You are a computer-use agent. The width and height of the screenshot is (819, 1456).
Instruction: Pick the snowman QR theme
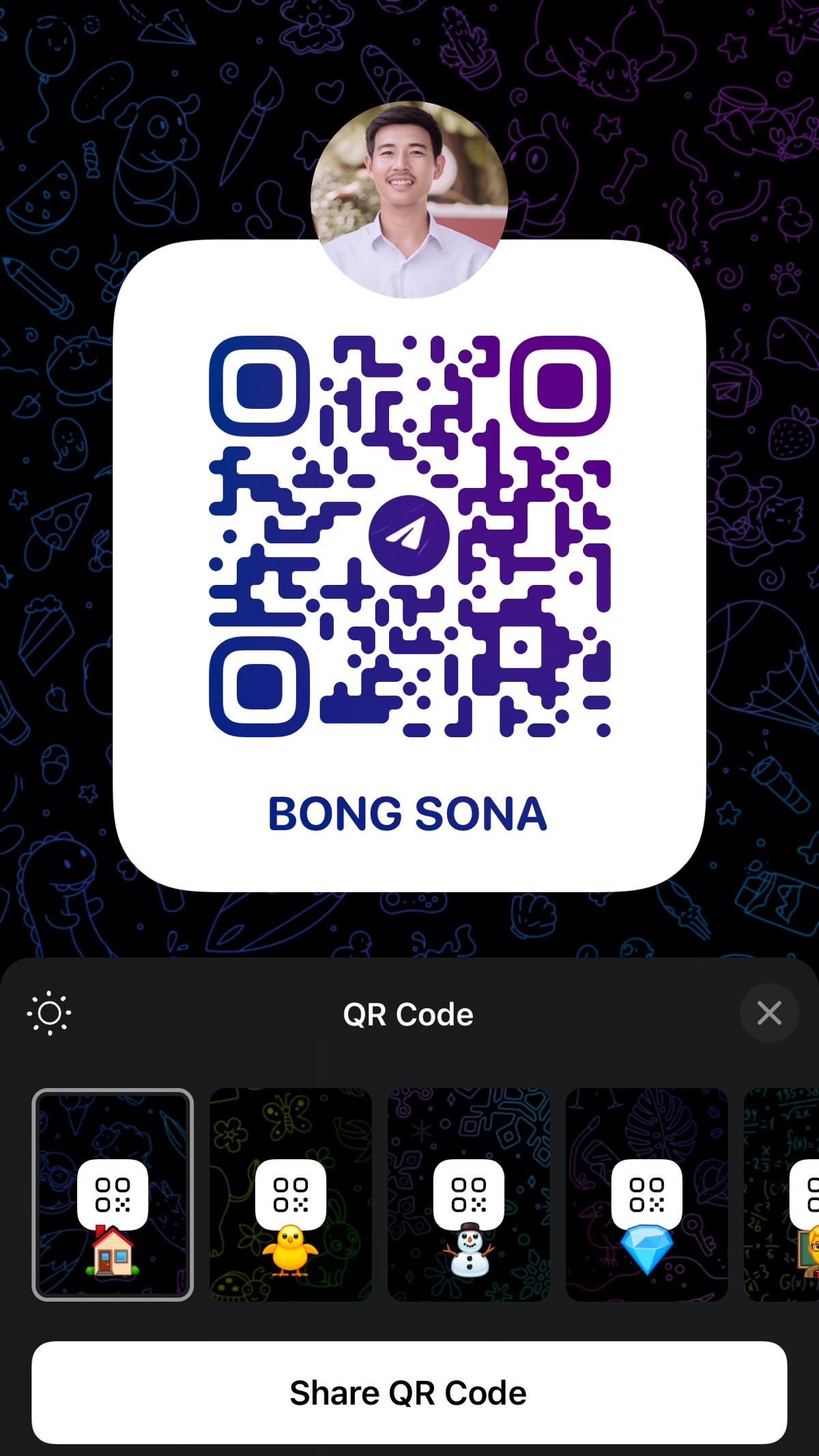[469, 1195]
